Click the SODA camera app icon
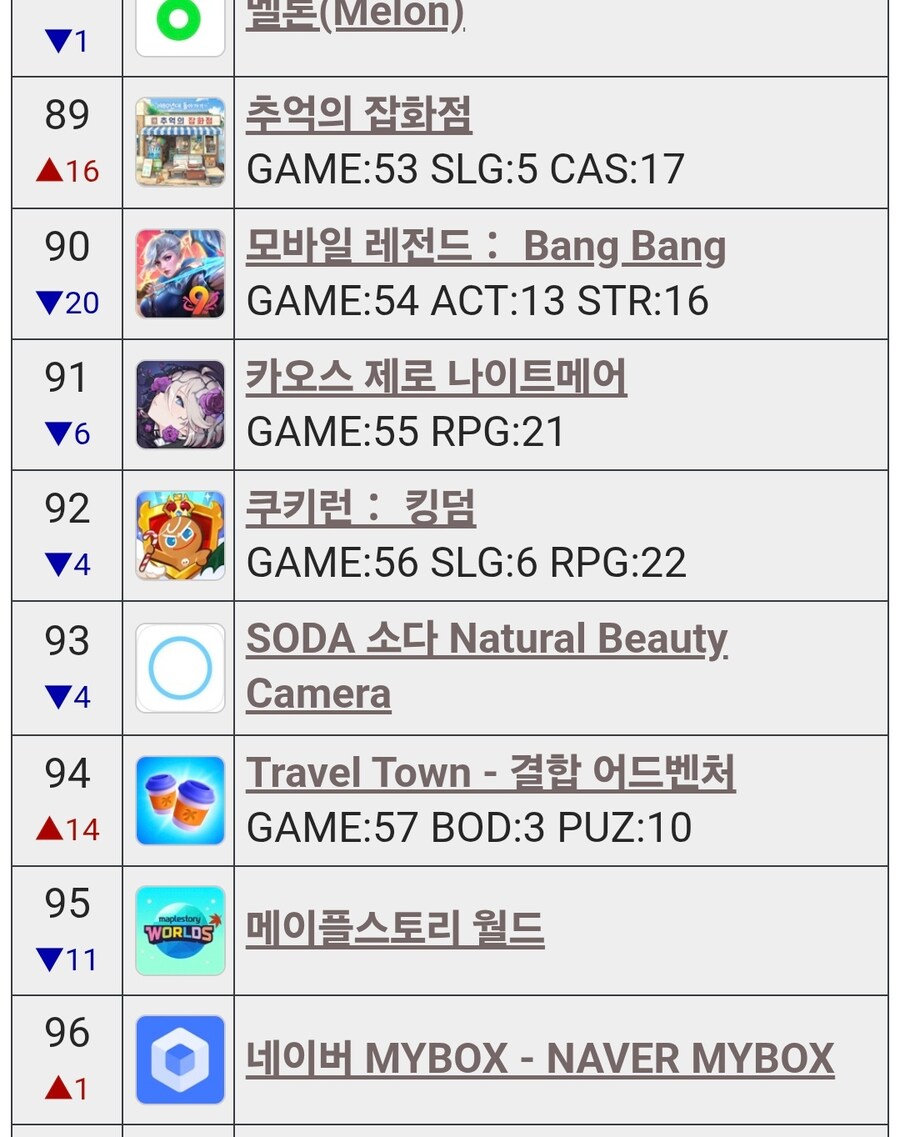900x1137 pixels. pos(178,666)
